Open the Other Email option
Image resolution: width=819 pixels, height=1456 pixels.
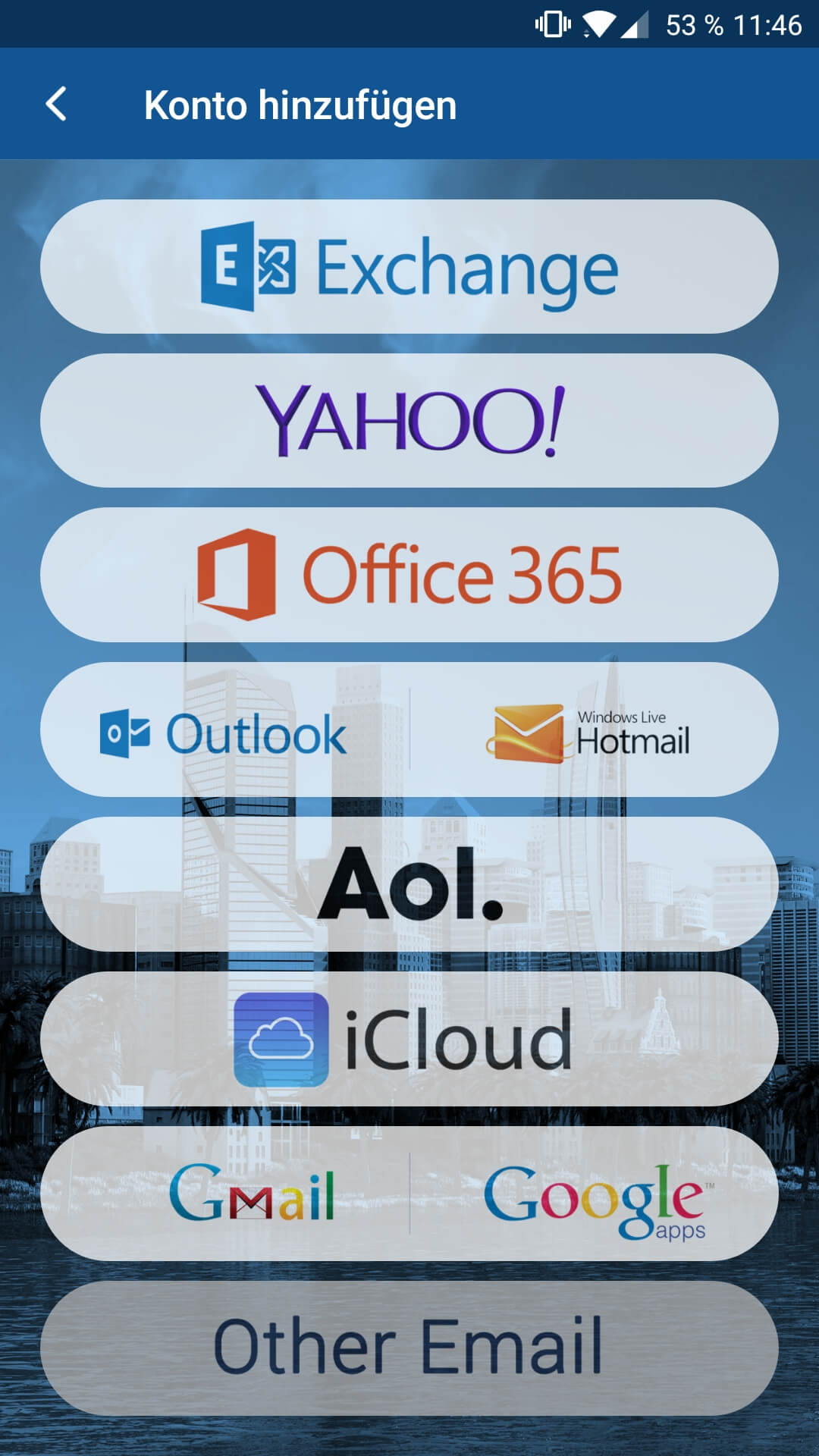coord(409,1348)
